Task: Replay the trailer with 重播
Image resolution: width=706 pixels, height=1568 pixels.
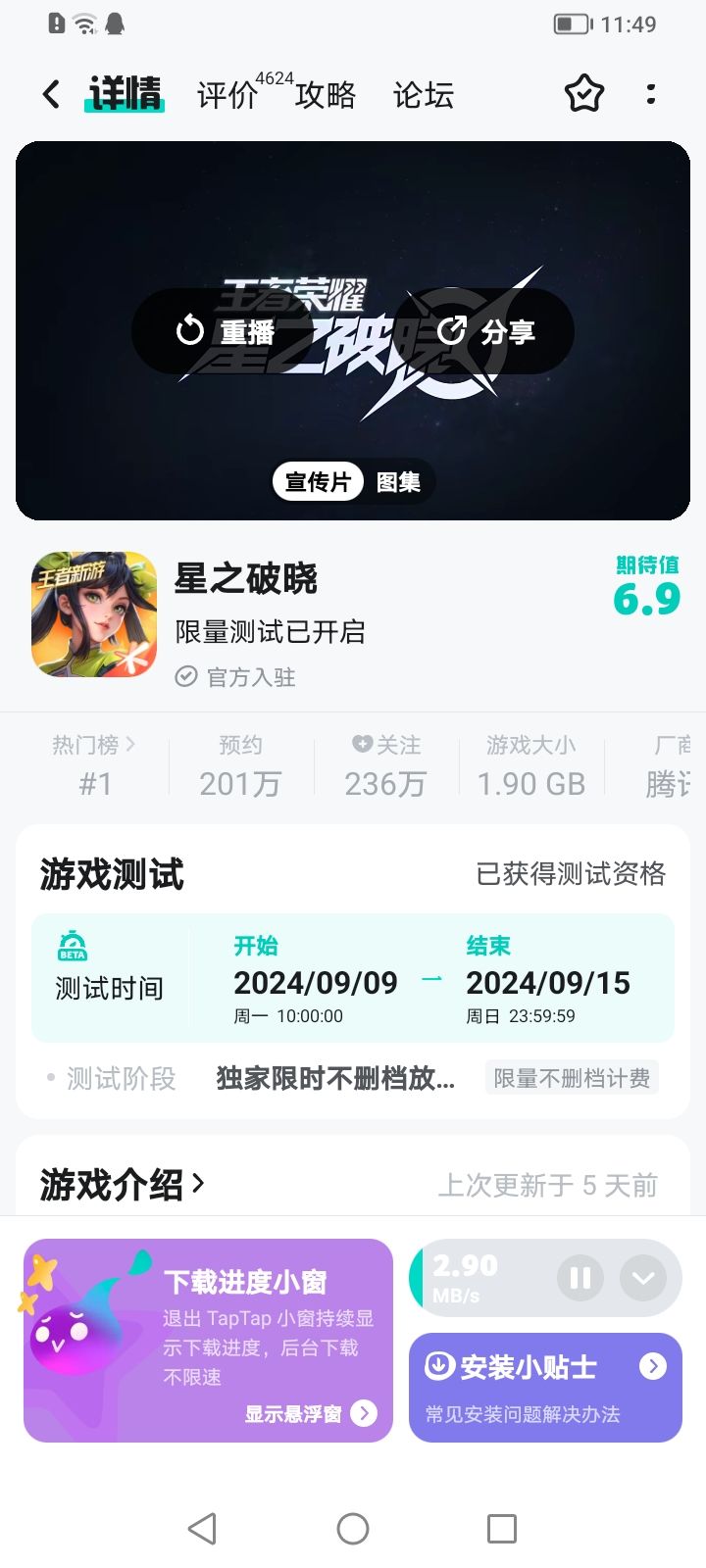Action: 226,331
